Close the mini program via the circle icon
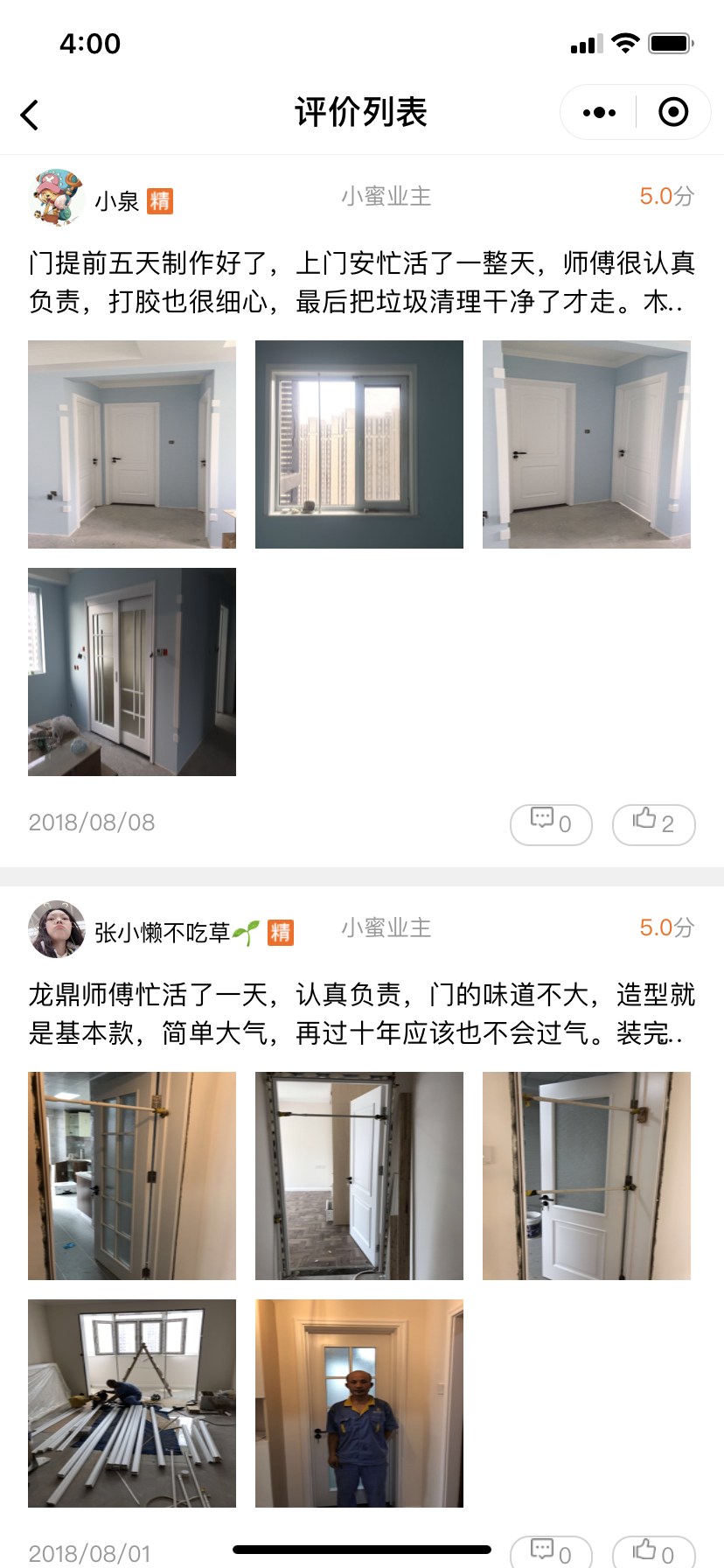The height and width of the screenshot is (1568, 724). click(672, 112)
